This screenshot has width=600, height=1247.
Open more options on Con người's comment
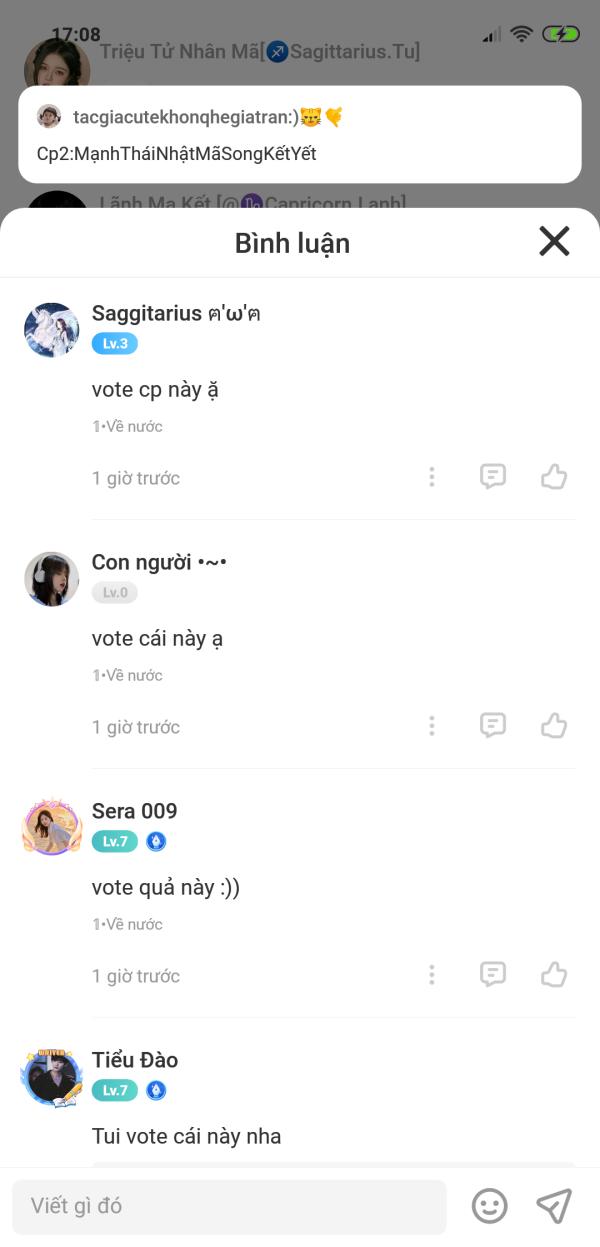tap(432, 726)
